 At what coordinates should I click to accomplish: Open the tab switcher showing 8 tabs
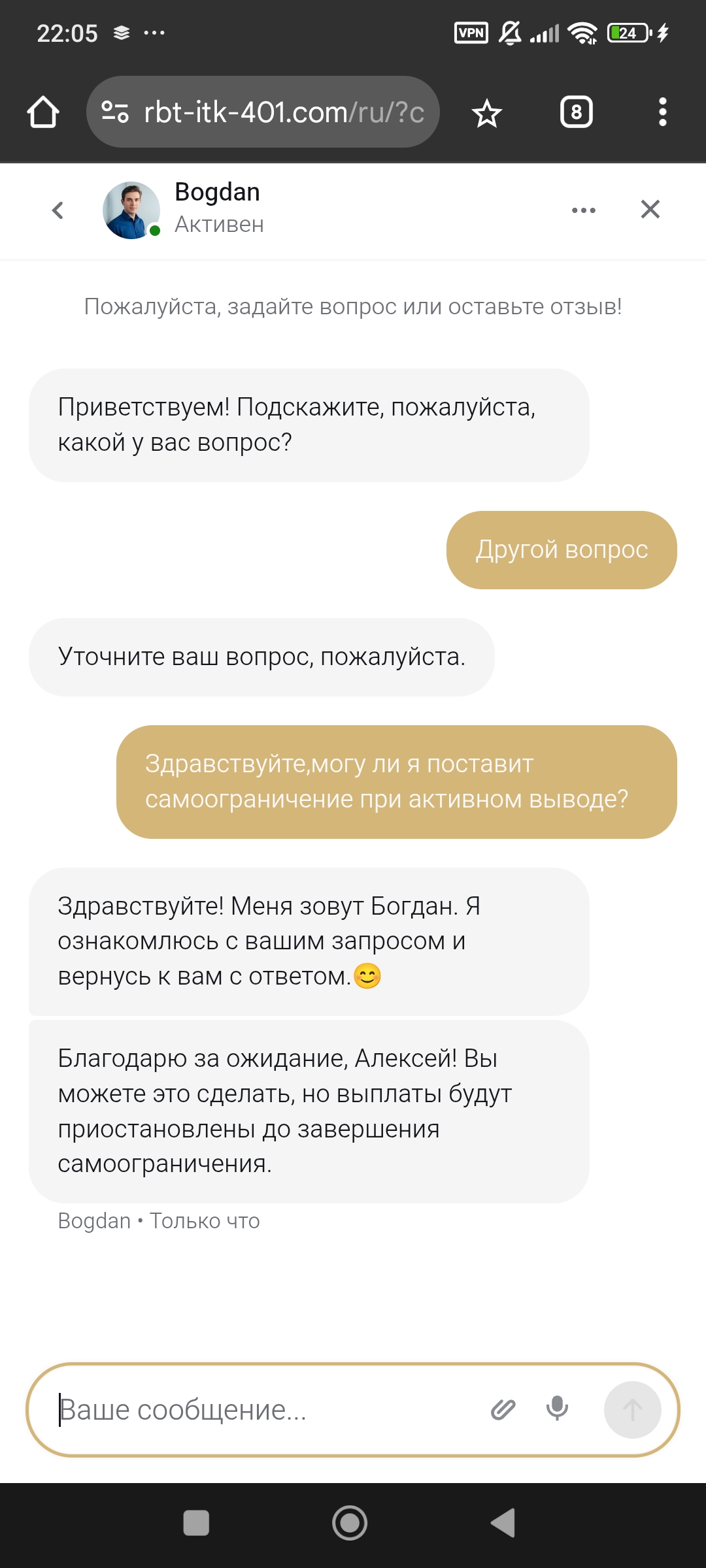[576, 112]
